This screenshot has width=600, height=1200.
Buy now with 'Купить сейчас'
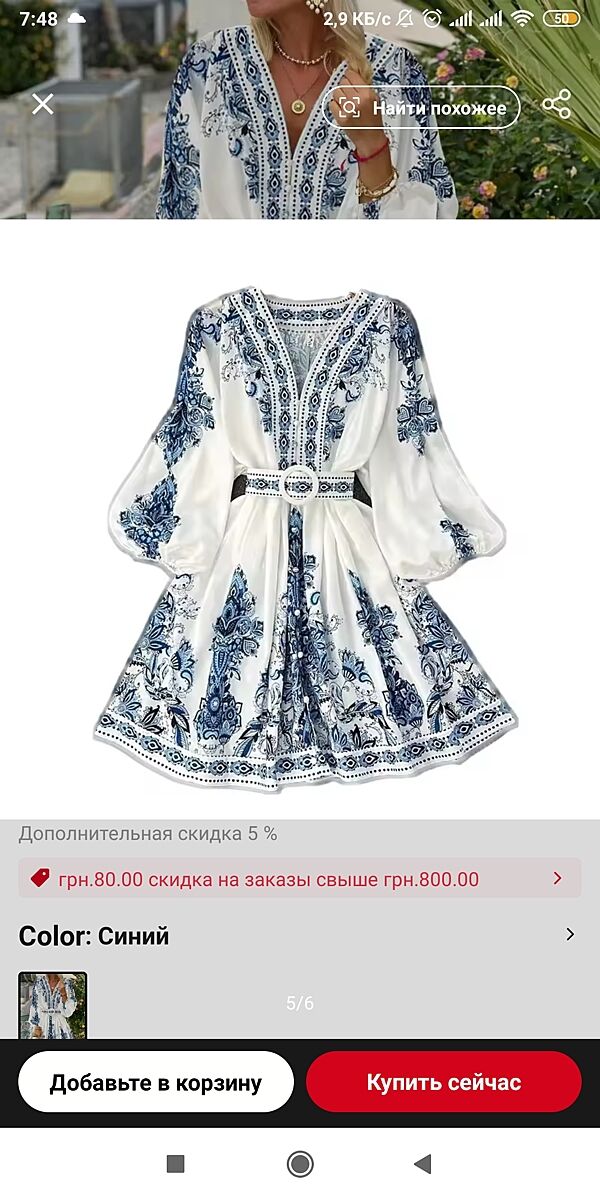click(443, 1082)
